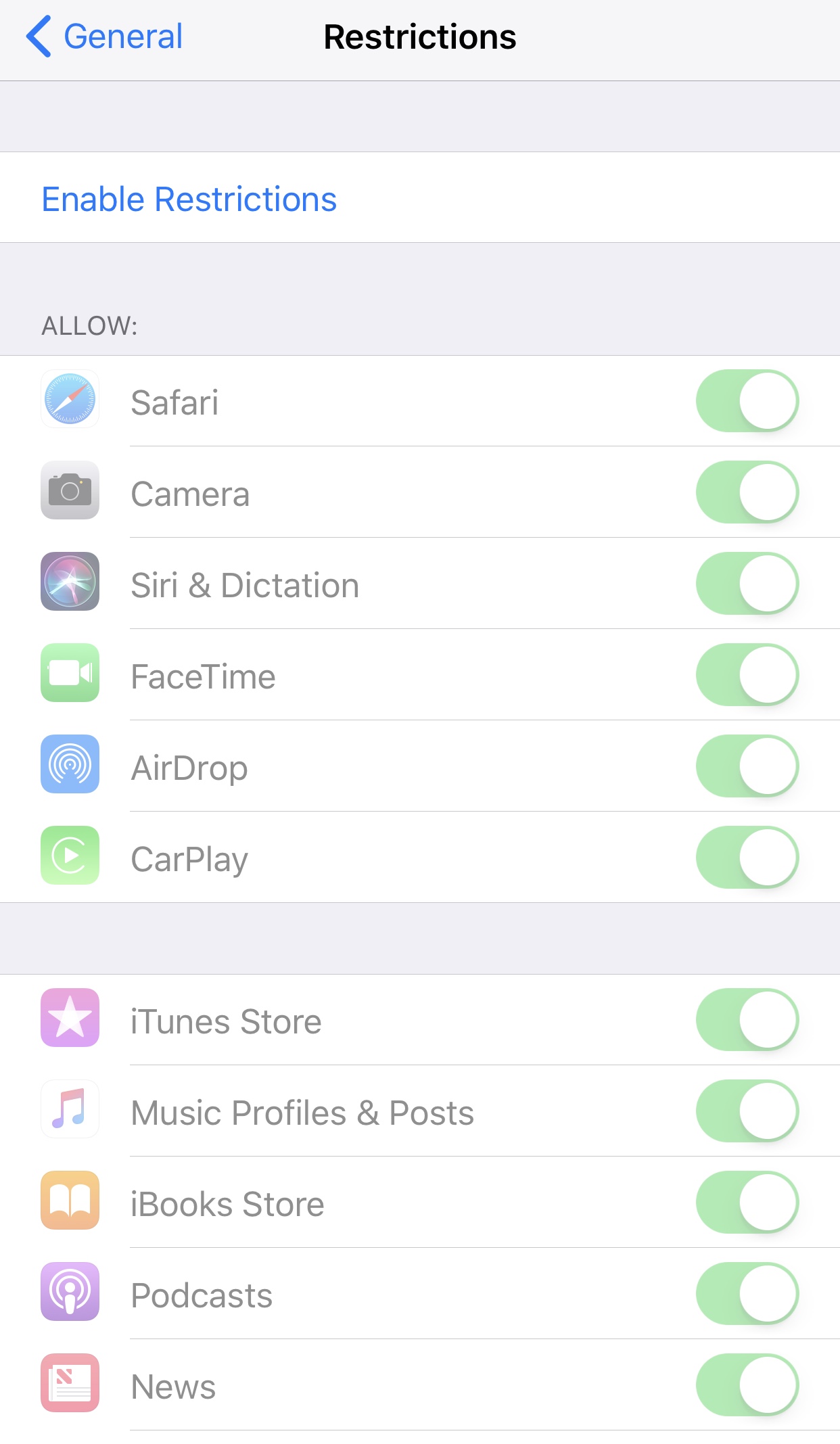Toggle the iTunes Store switch
Screen dimensions: 840x1444
click(x=747, y=1020)
